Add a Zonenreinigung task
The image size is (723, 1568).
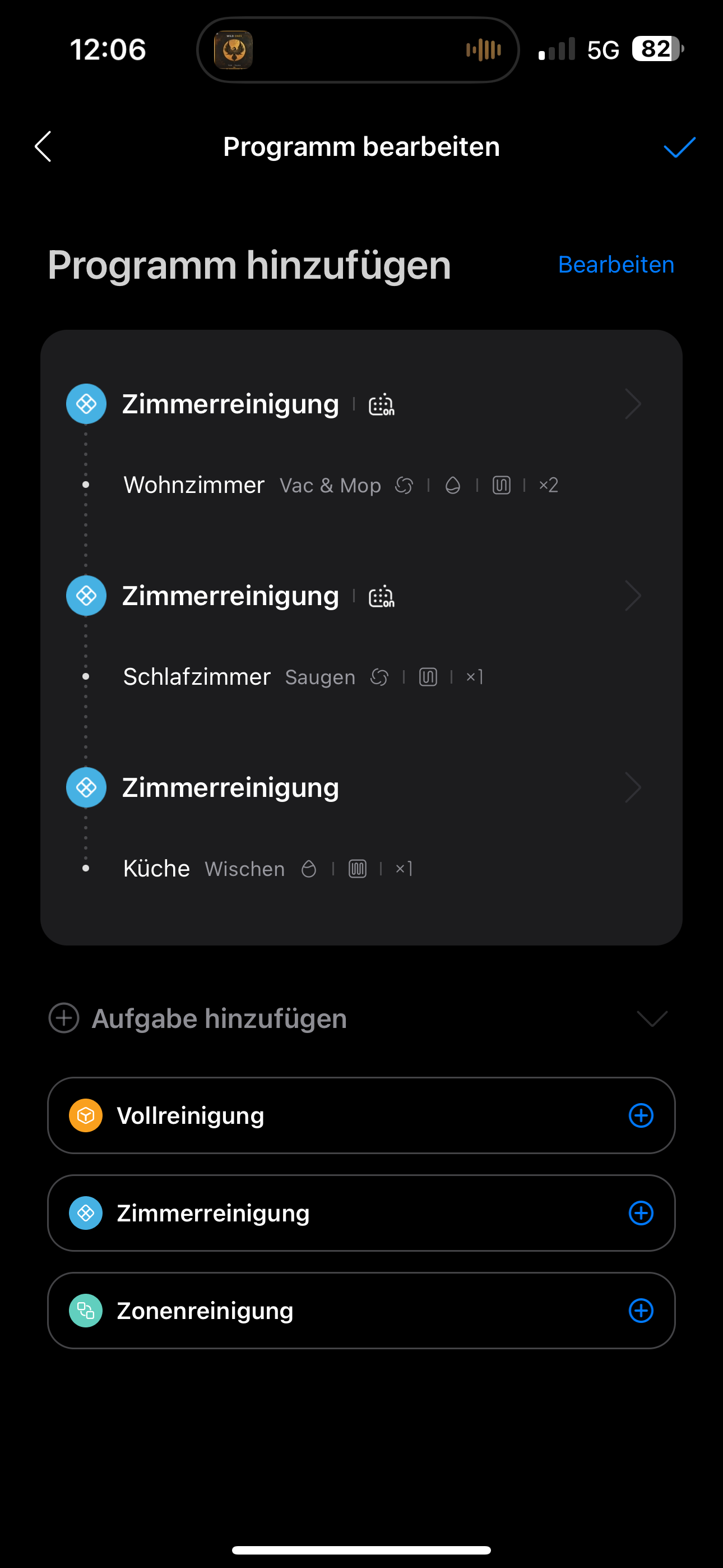(640, 1311)
